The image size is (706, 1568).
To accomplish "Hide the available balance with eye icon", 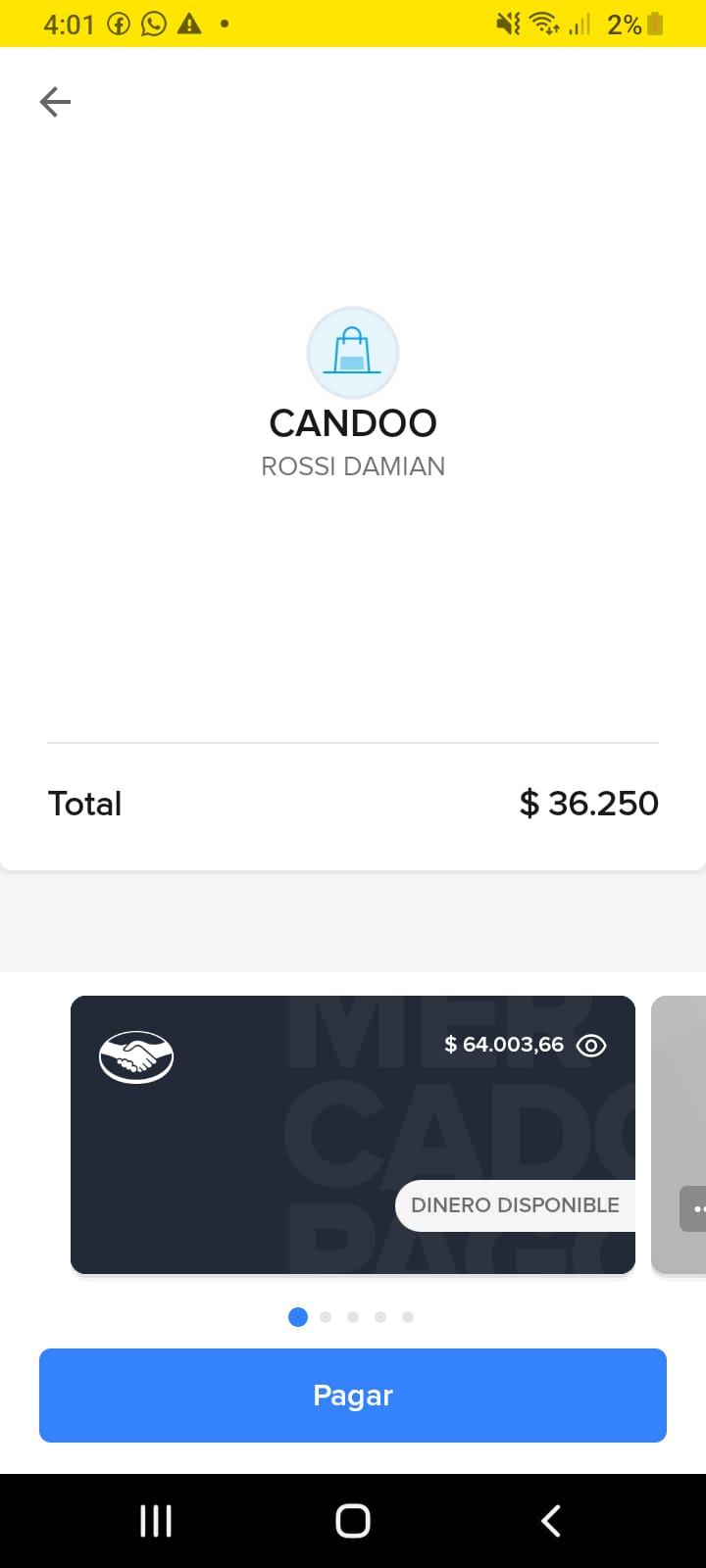I will pyautogui.click(x=591, y=1046).
